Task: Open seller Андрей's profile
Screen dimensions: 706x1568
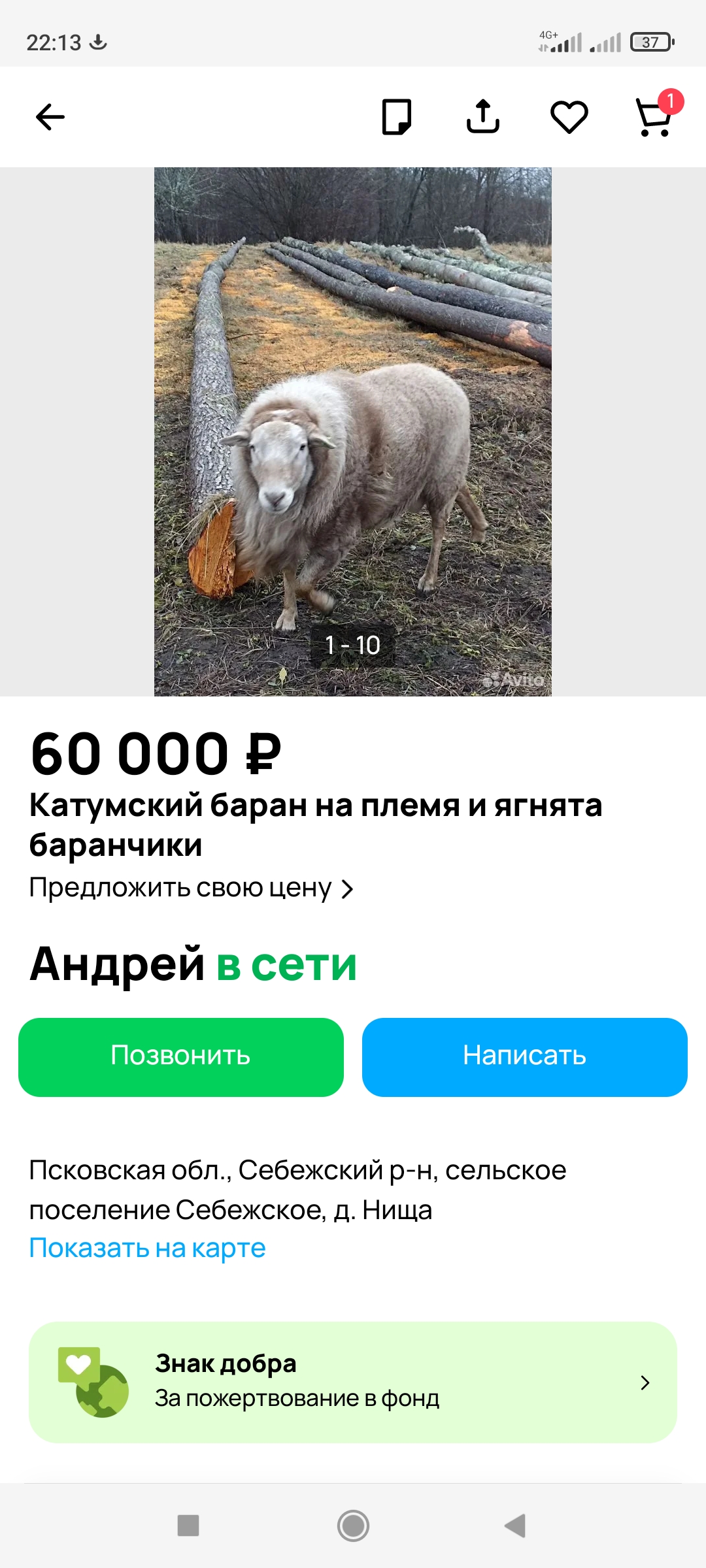Action: click(118, 964)
